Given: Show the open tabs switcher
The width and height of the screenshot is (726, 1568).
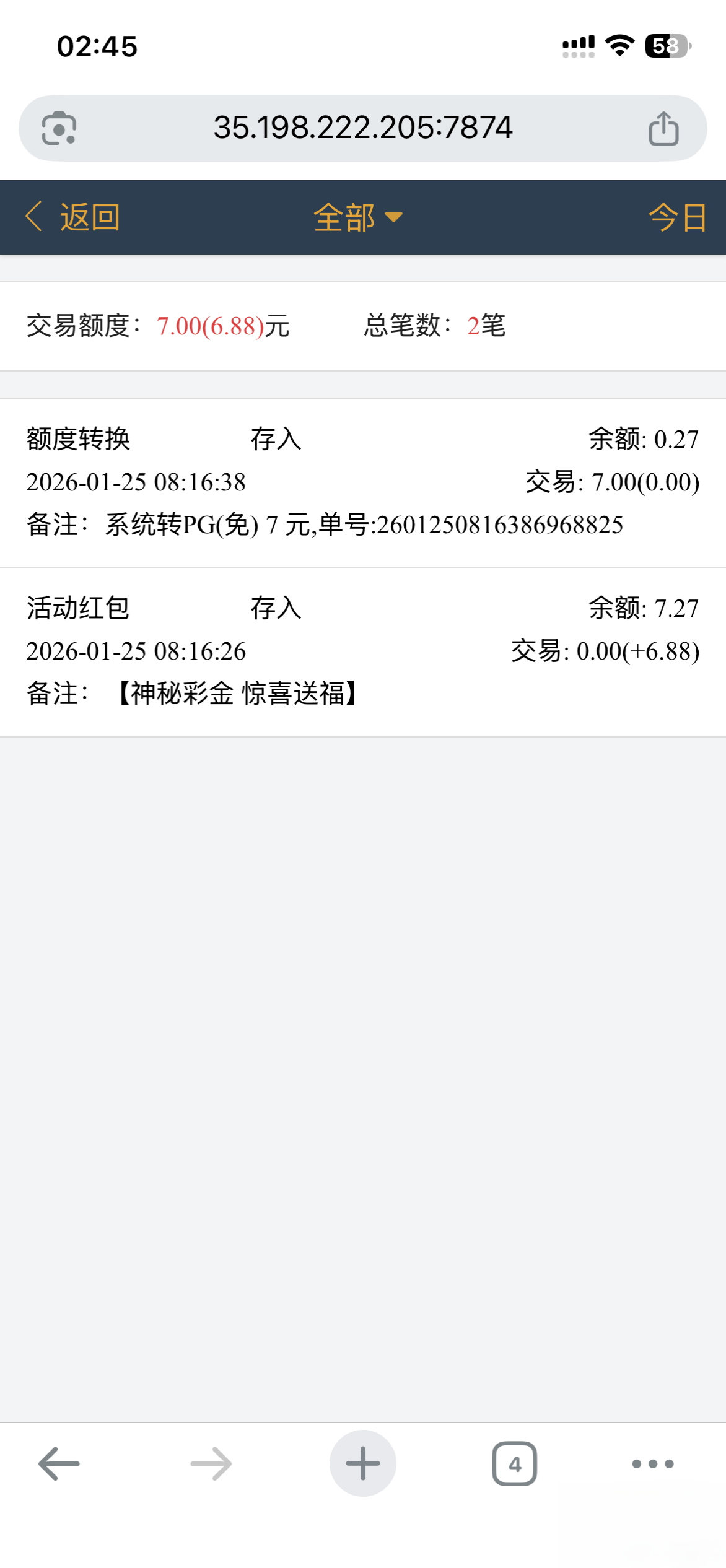Looking at the screenshot, I should (x=514, y=1464).
